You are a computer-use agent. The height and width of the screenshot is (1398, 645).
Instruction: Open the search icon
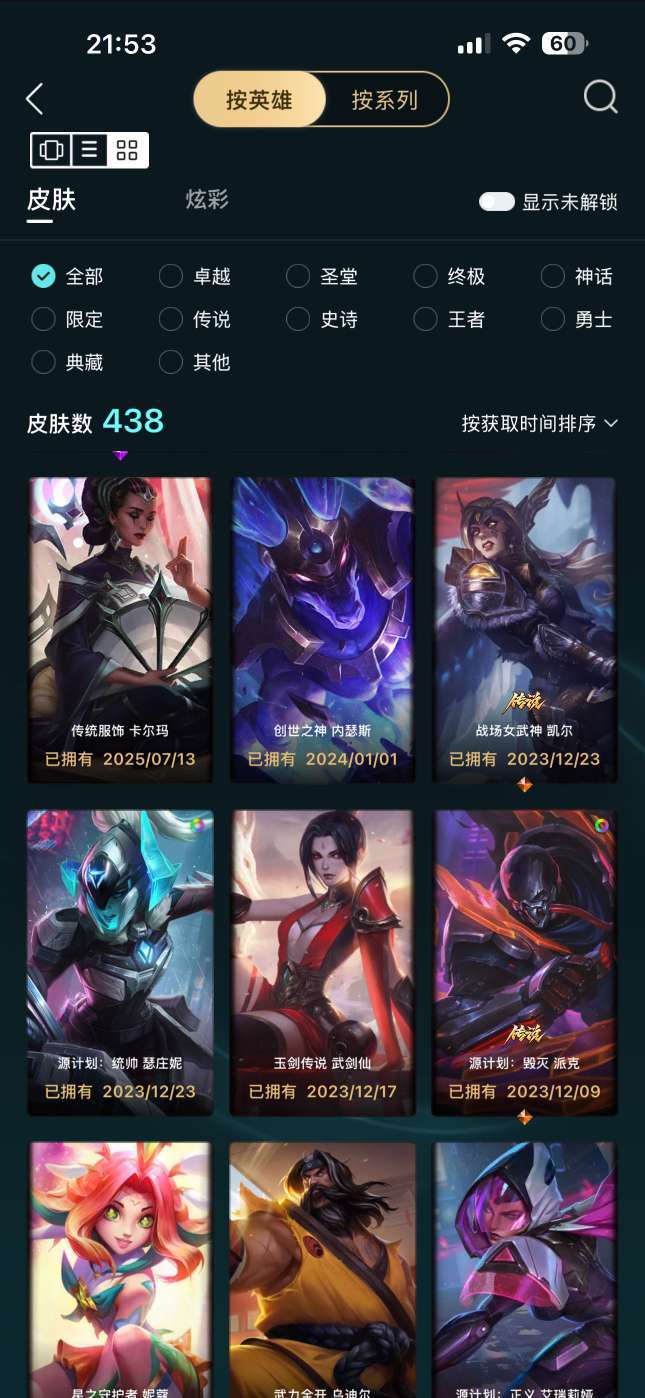[x=600, y=98]
